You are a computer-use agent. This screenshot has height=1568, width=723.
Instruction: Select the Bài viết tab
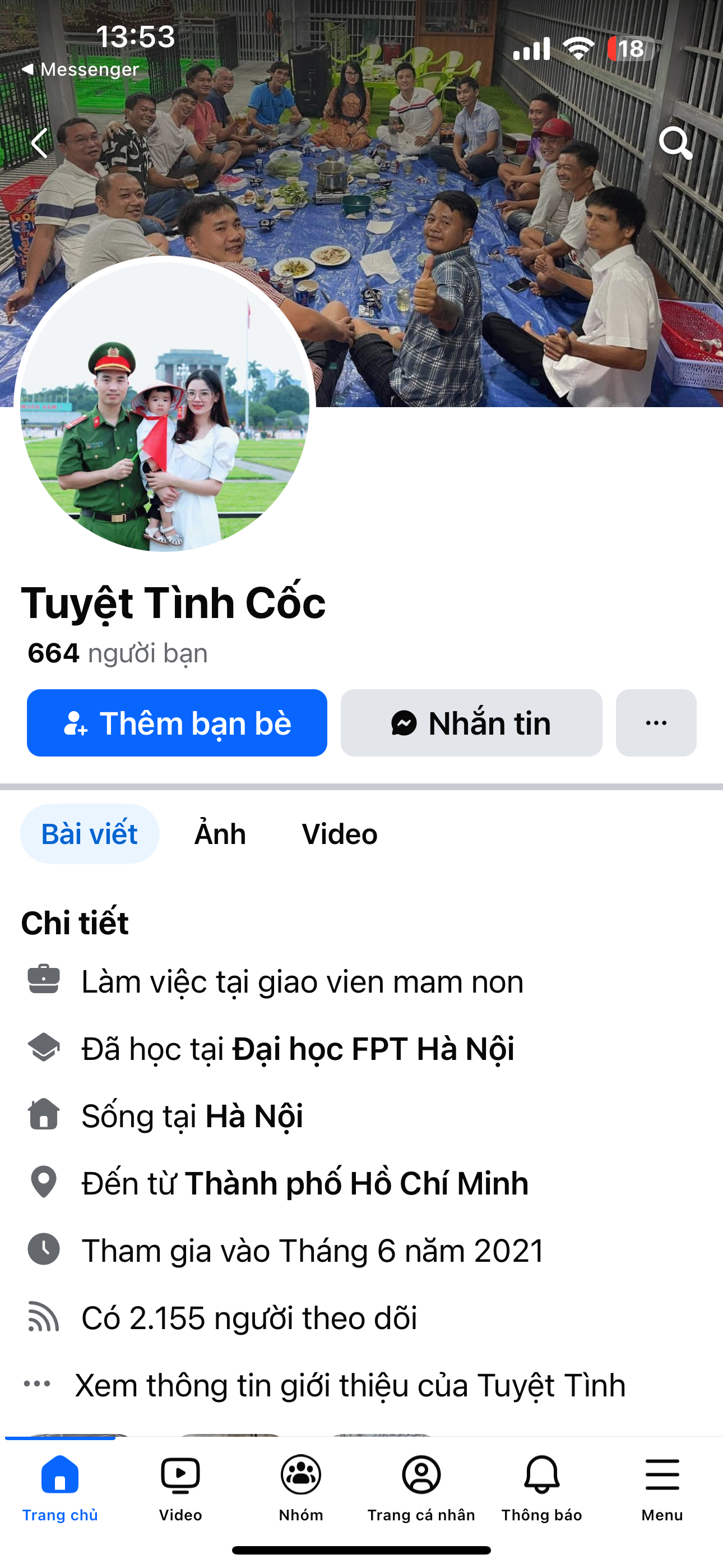90,834
